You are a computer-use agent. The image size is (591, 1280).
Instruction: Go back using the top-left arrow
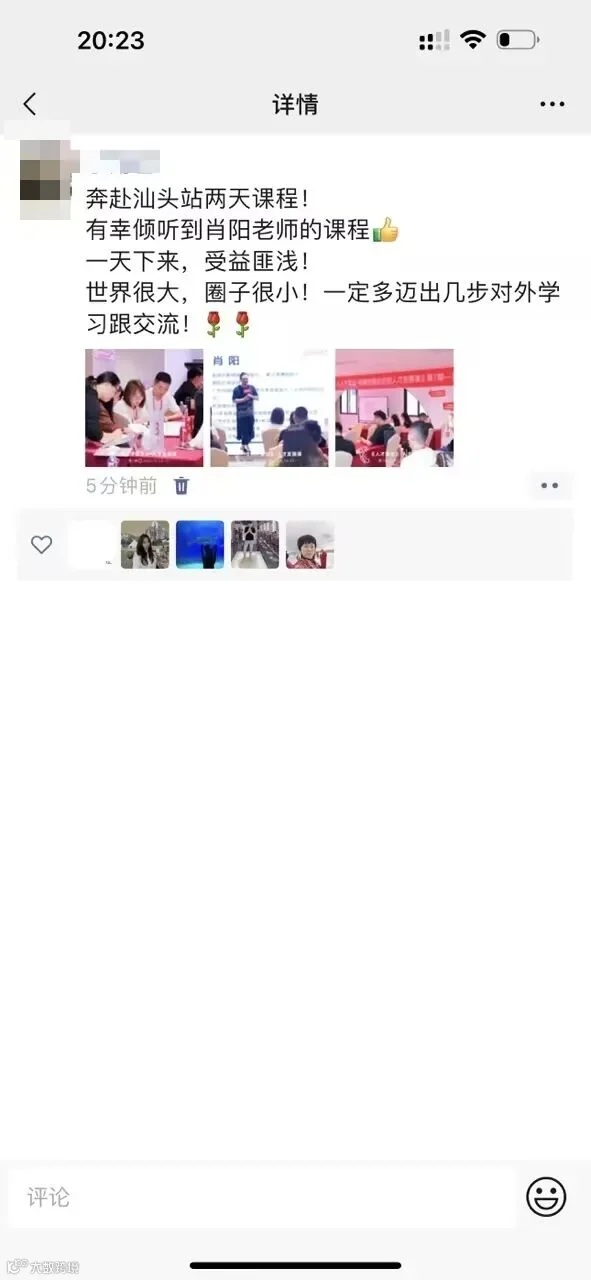(x=29, y=104)
